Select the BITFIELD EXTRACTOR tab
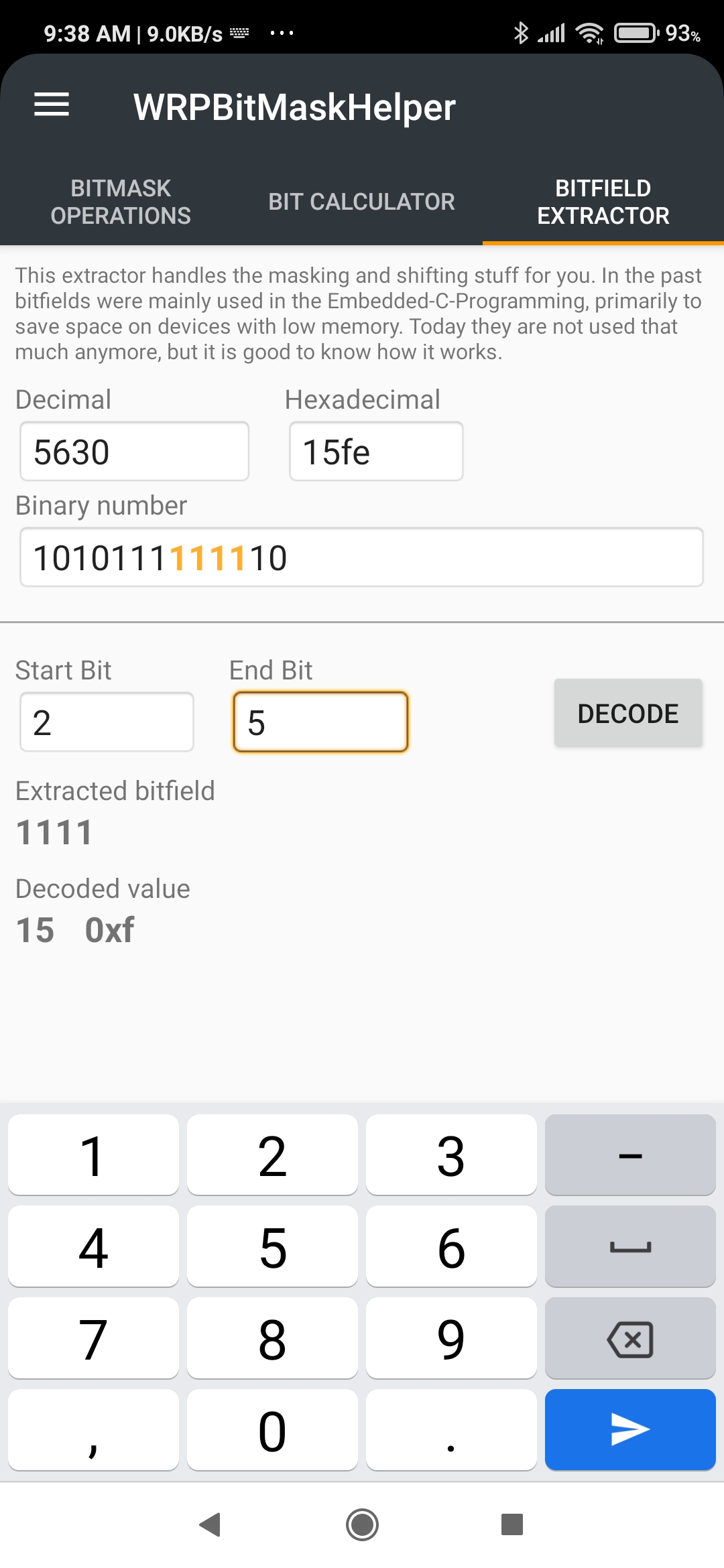This screenshot has height=1568, width=724. click(603, 201)
